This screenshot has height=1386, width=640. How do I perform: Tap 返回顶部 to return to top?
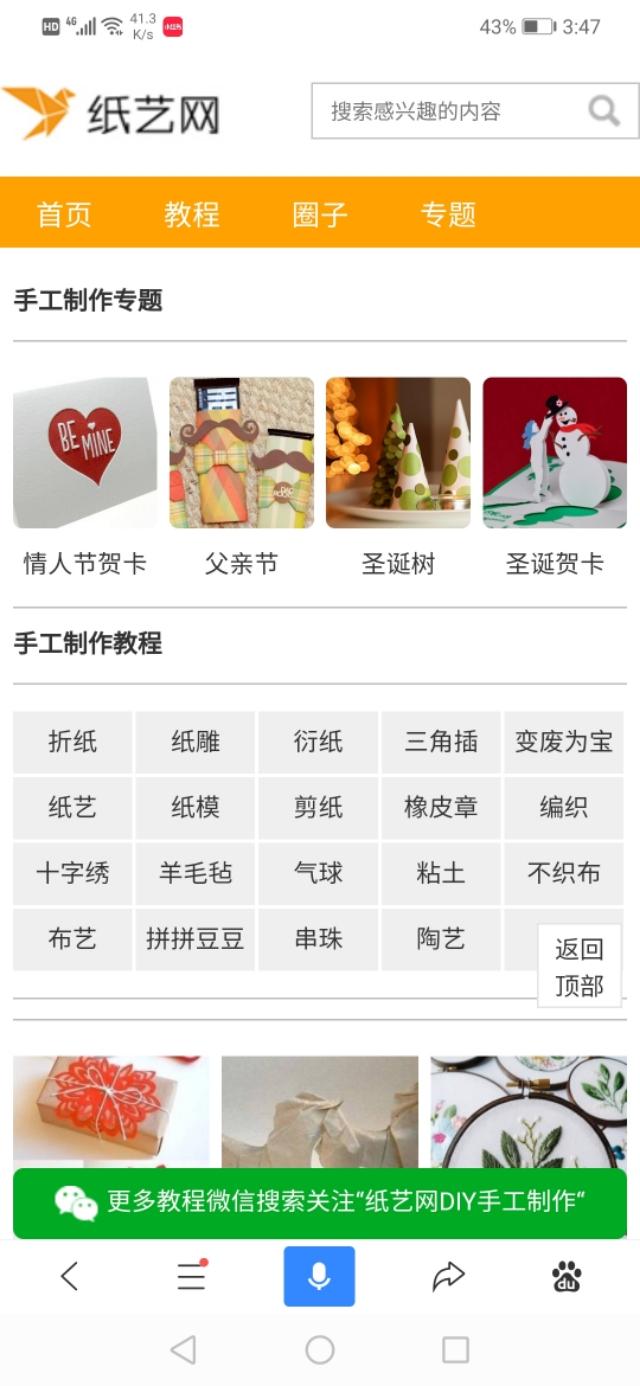[x=580, y=967]
